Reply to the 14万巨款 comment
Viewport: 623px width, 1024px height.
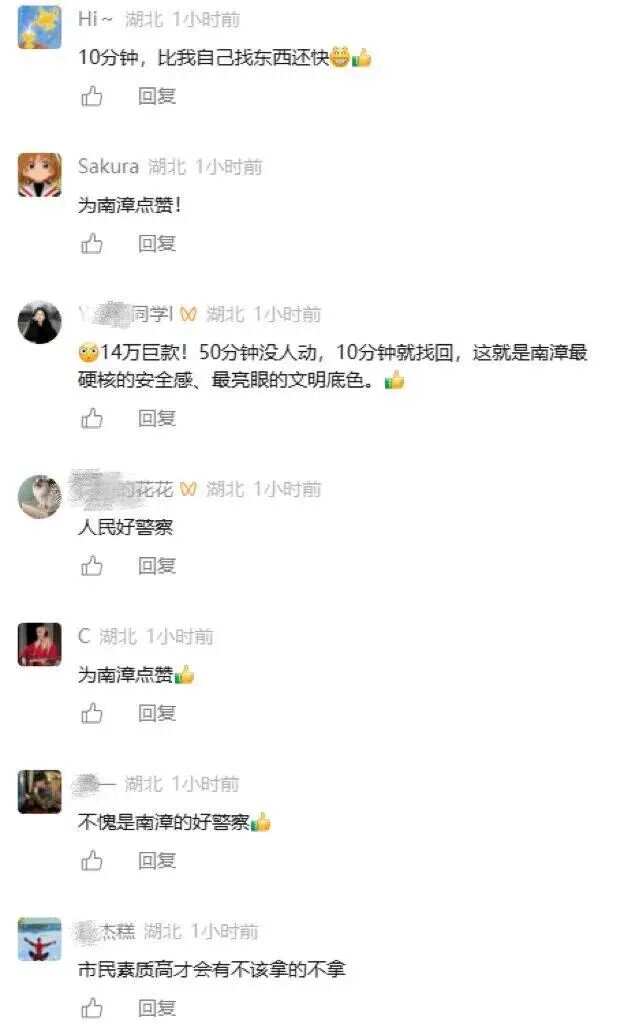(157, 419)
